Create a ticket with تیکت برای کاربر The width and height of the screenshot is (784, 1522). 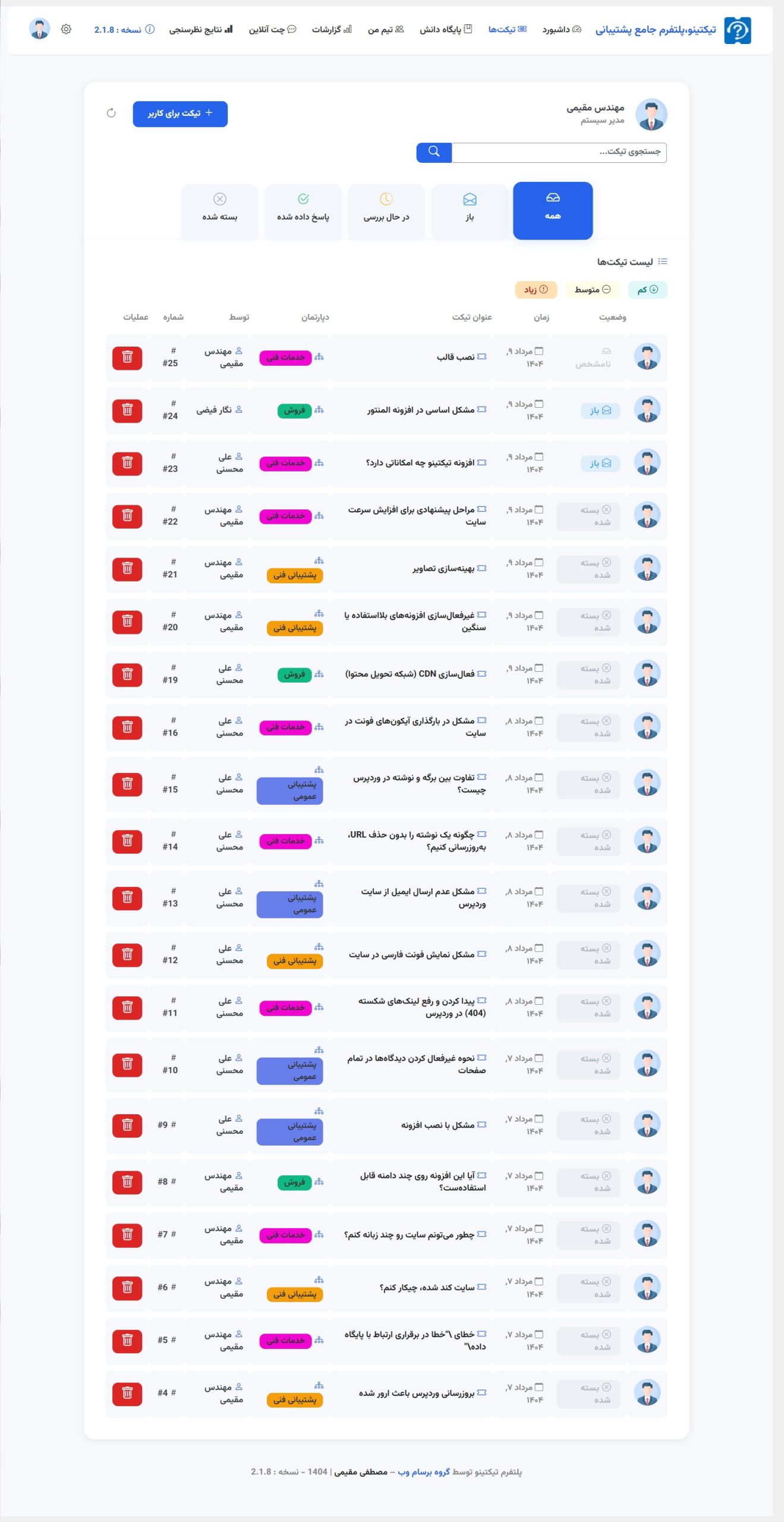pos(180,114)
